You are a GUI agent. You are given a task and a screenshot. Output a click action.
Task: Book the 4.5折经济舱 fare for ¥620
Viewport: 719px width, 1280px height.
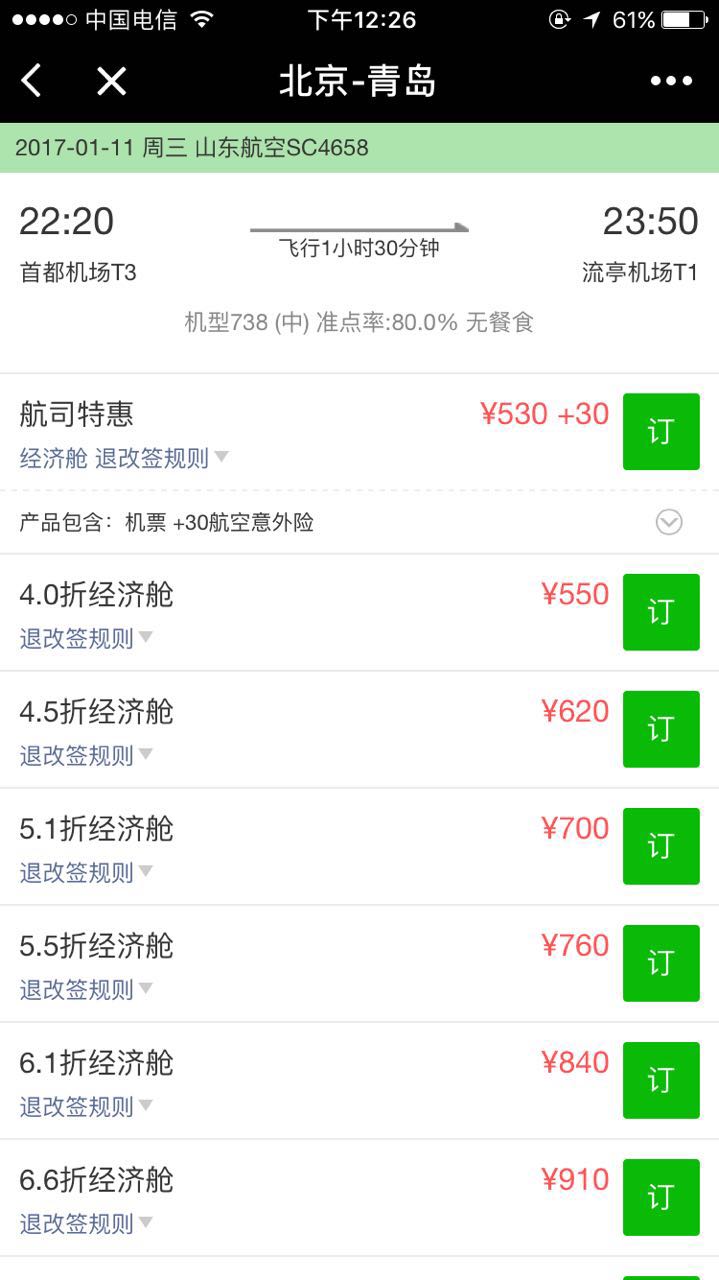660,729
